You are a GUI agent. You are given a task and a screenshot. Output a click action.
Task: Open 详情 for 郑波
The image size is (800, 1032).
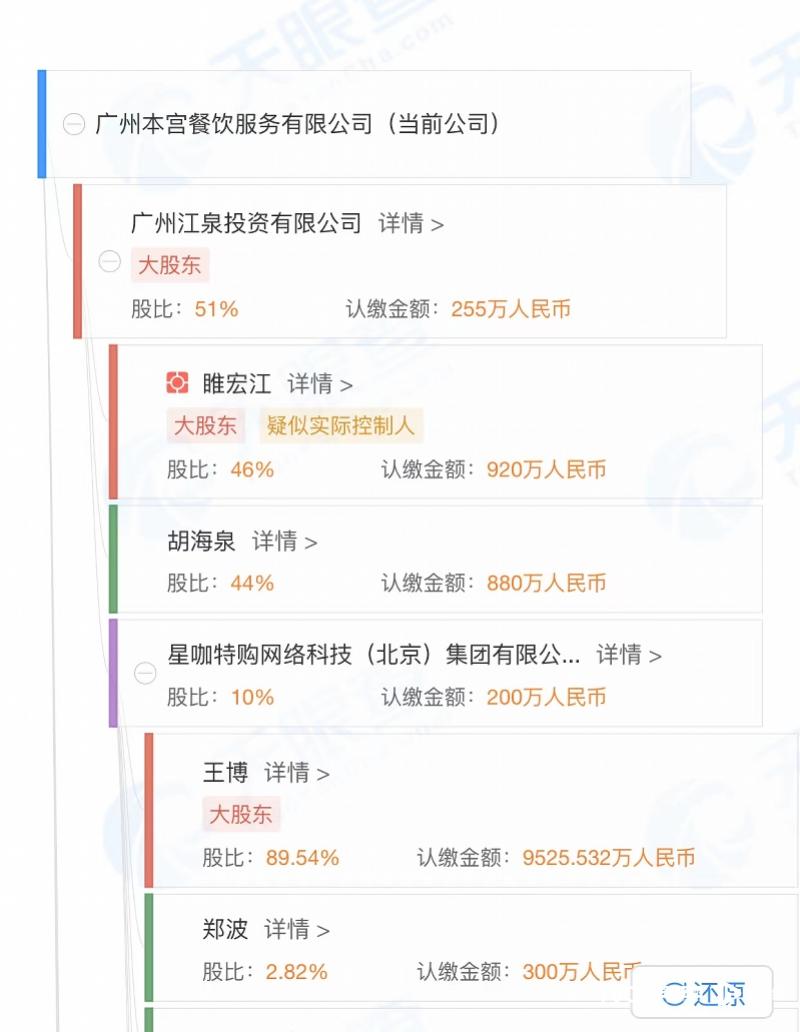(x=296, y=930)
